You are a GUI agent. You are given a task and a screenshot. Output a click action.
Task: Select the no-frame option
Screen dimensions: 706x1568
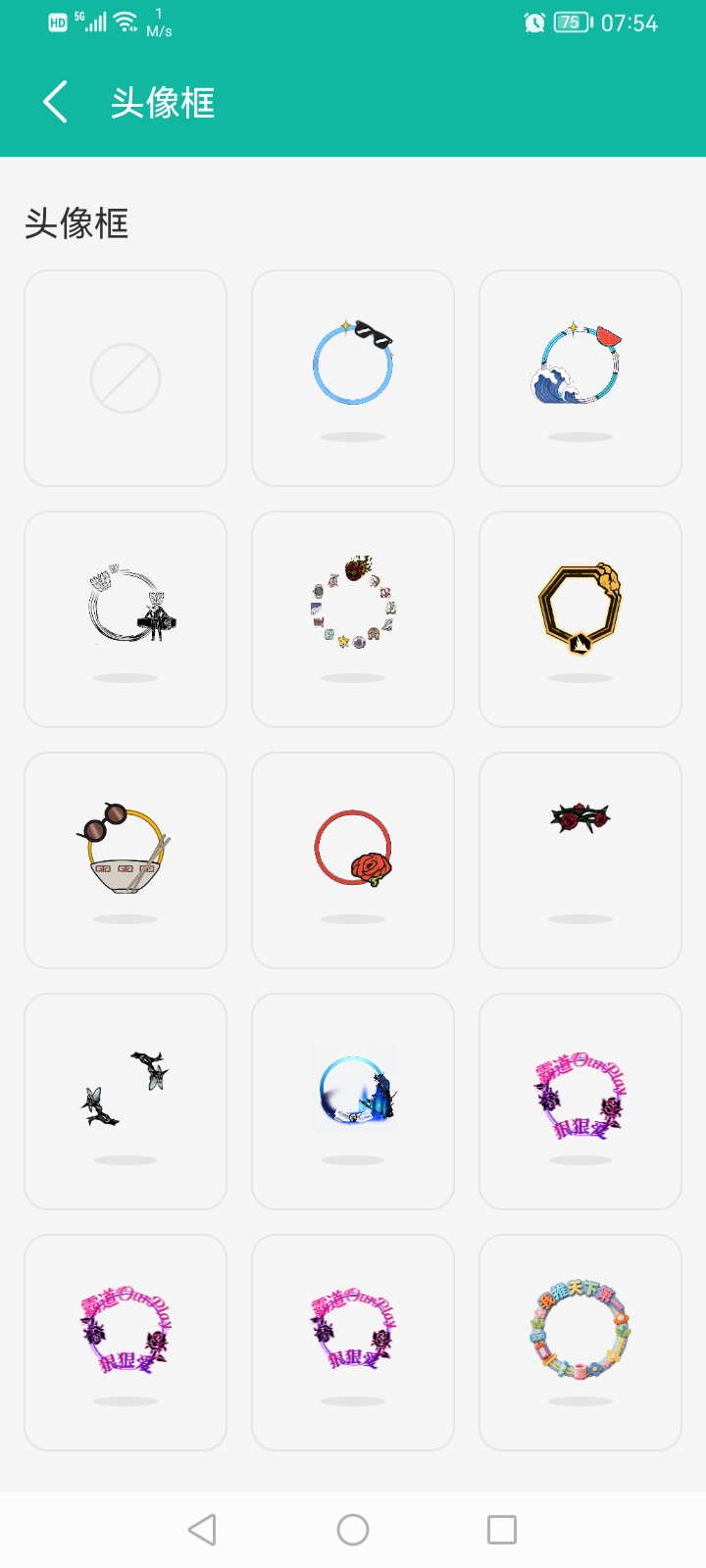click(126, 378)
